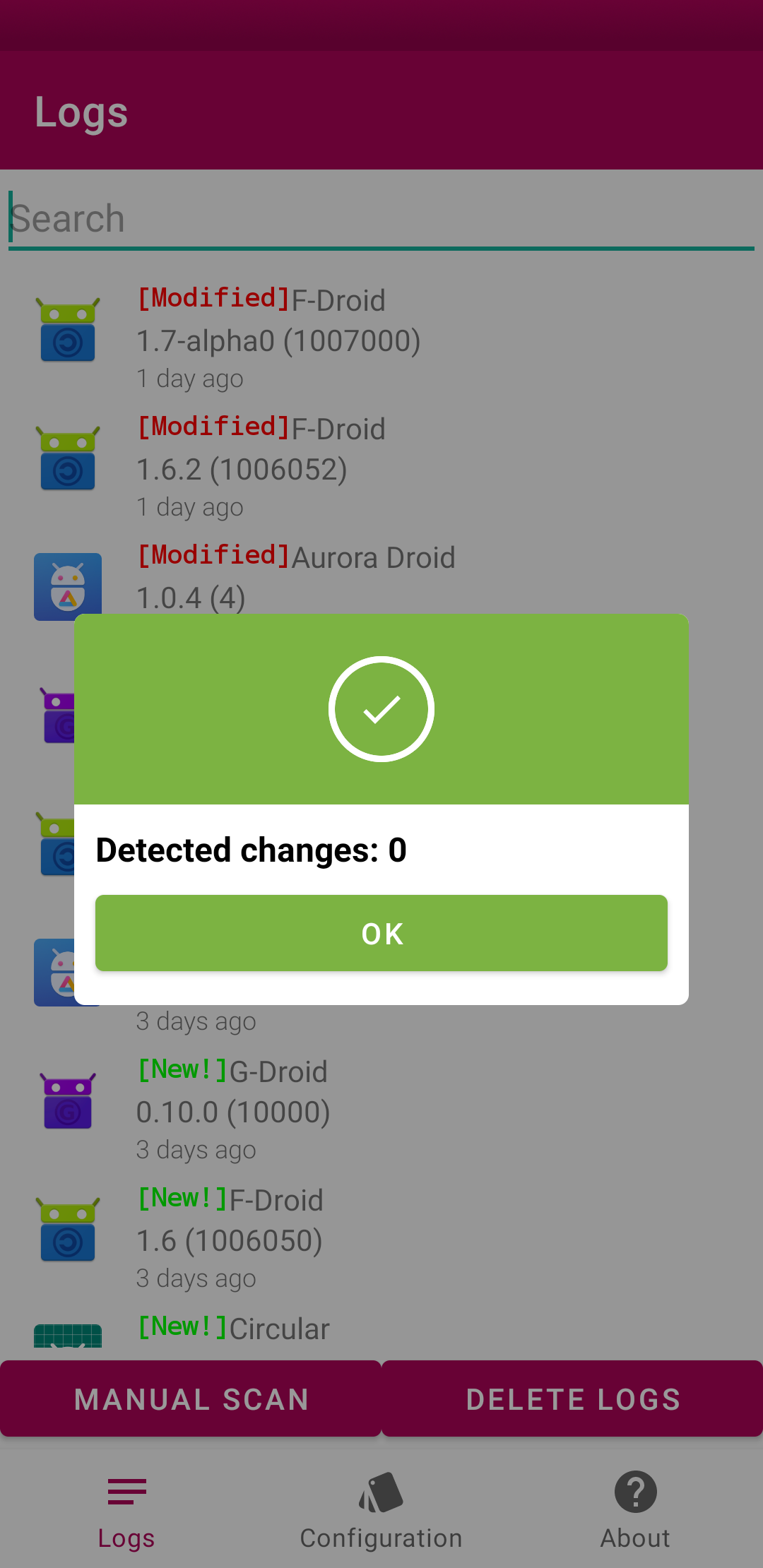Confirm the Detected changes dialog with OK

point(381,933)
